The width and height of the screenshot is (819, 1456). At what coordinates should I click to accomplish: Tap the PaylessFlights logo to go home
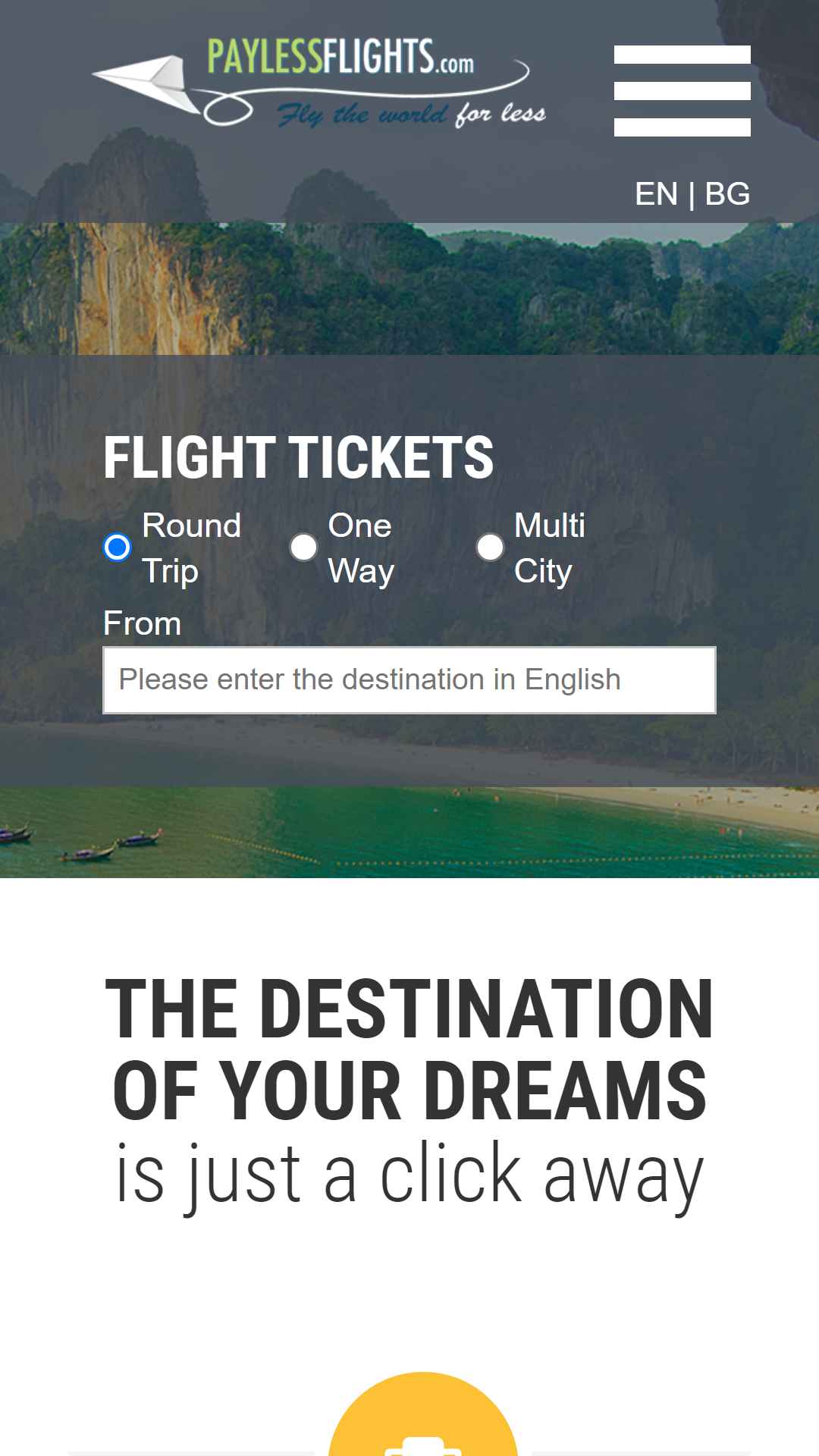318,83
